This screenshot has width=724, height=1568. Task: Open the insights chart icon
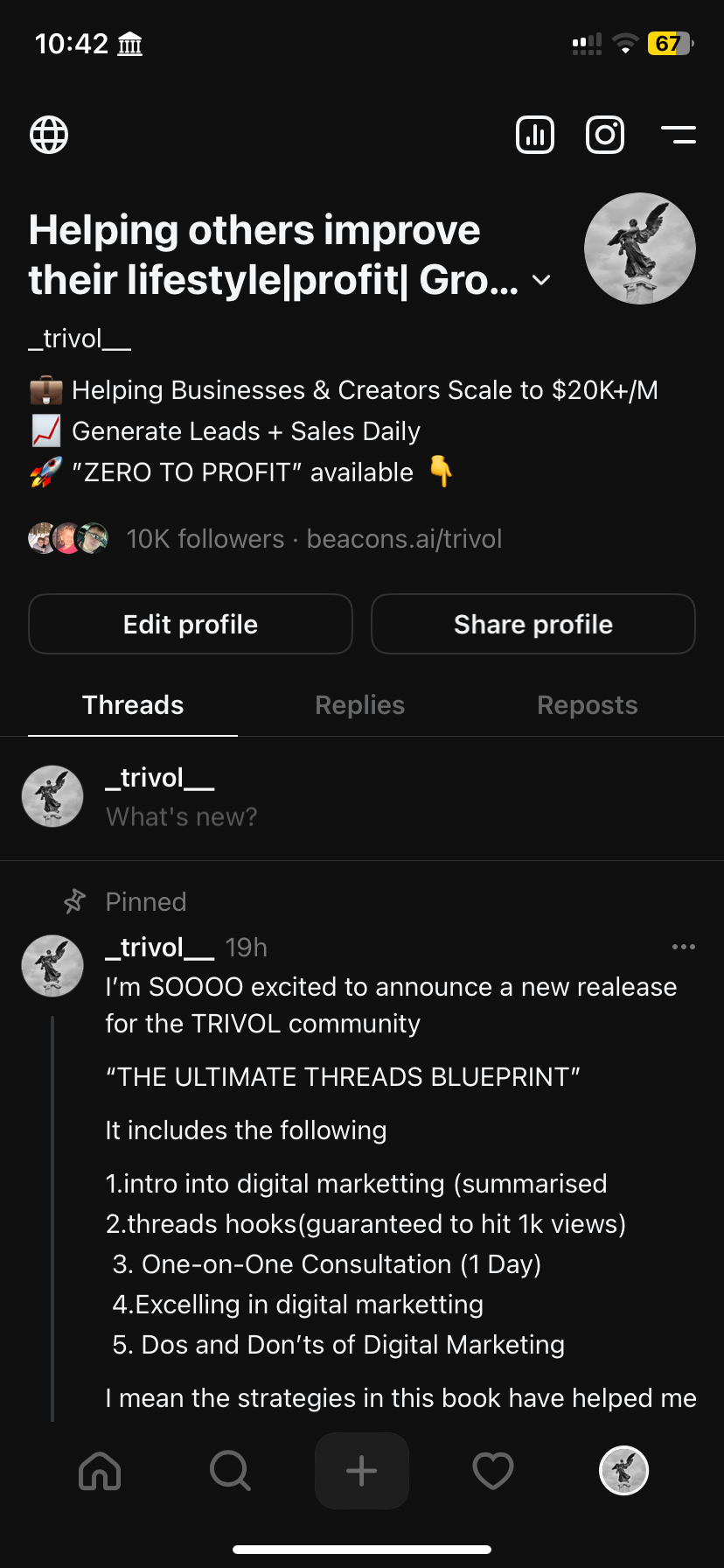535,135
